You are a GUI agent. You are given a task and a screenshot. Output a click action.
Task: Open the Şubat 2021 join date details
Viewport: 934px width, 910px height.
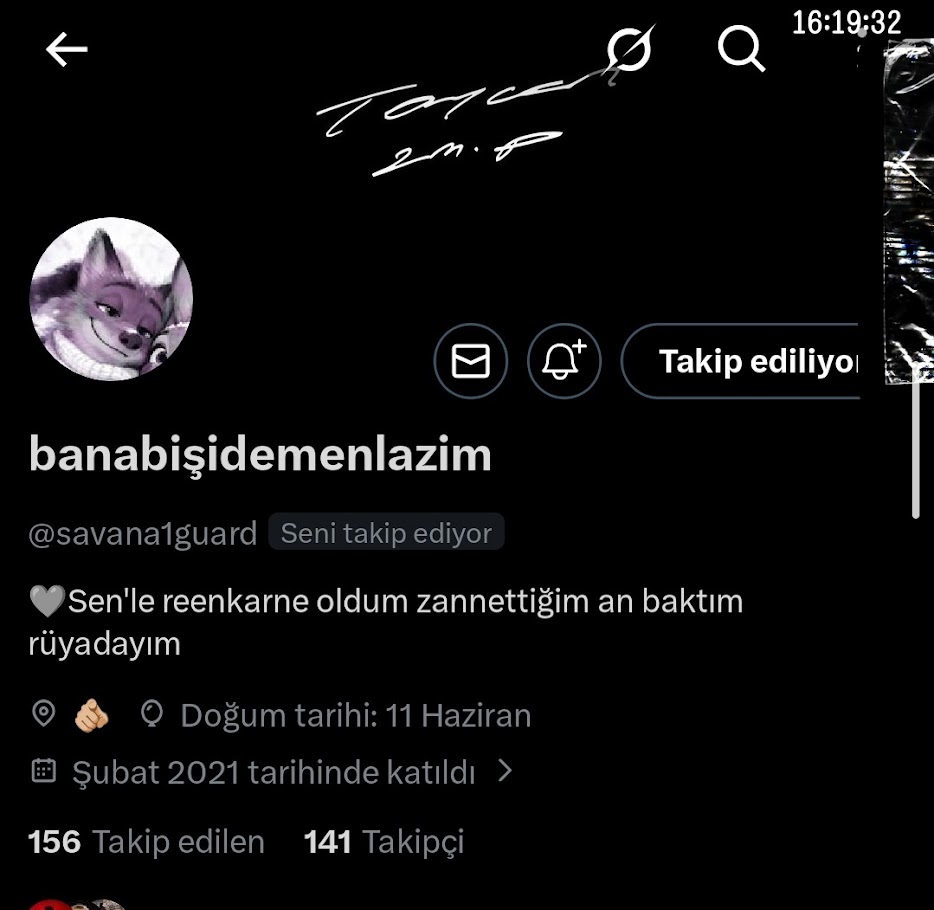click(x=273, y=772)
